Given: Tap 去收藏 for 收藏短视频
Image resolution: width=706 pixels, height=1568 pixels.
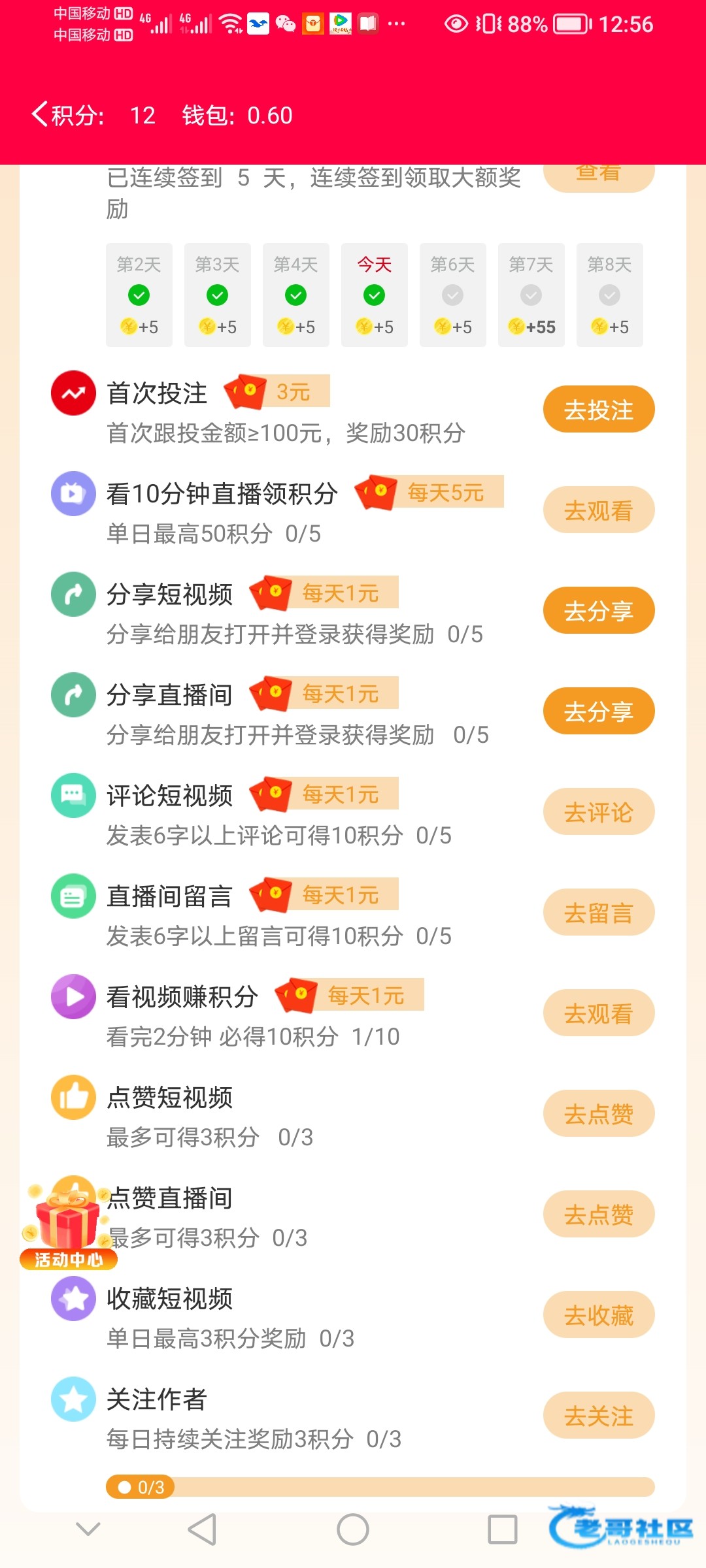Looking at the screenshot, I should [598, 1315].
